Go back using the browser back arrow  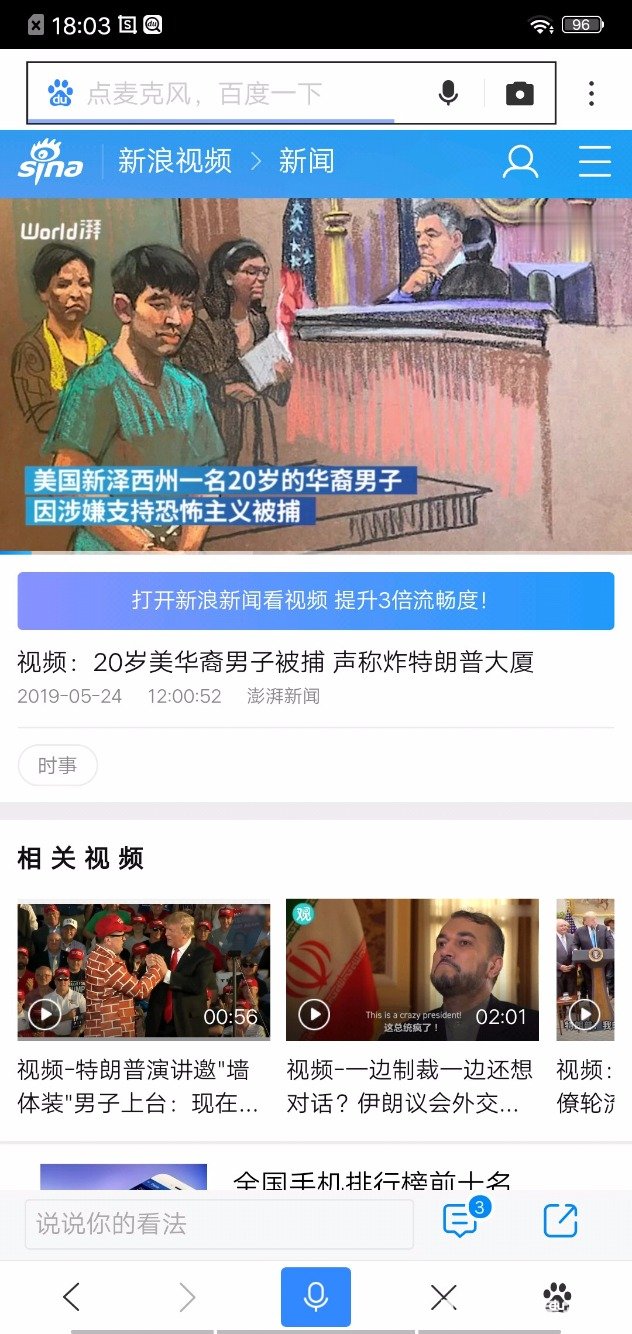pos(71,1297)
